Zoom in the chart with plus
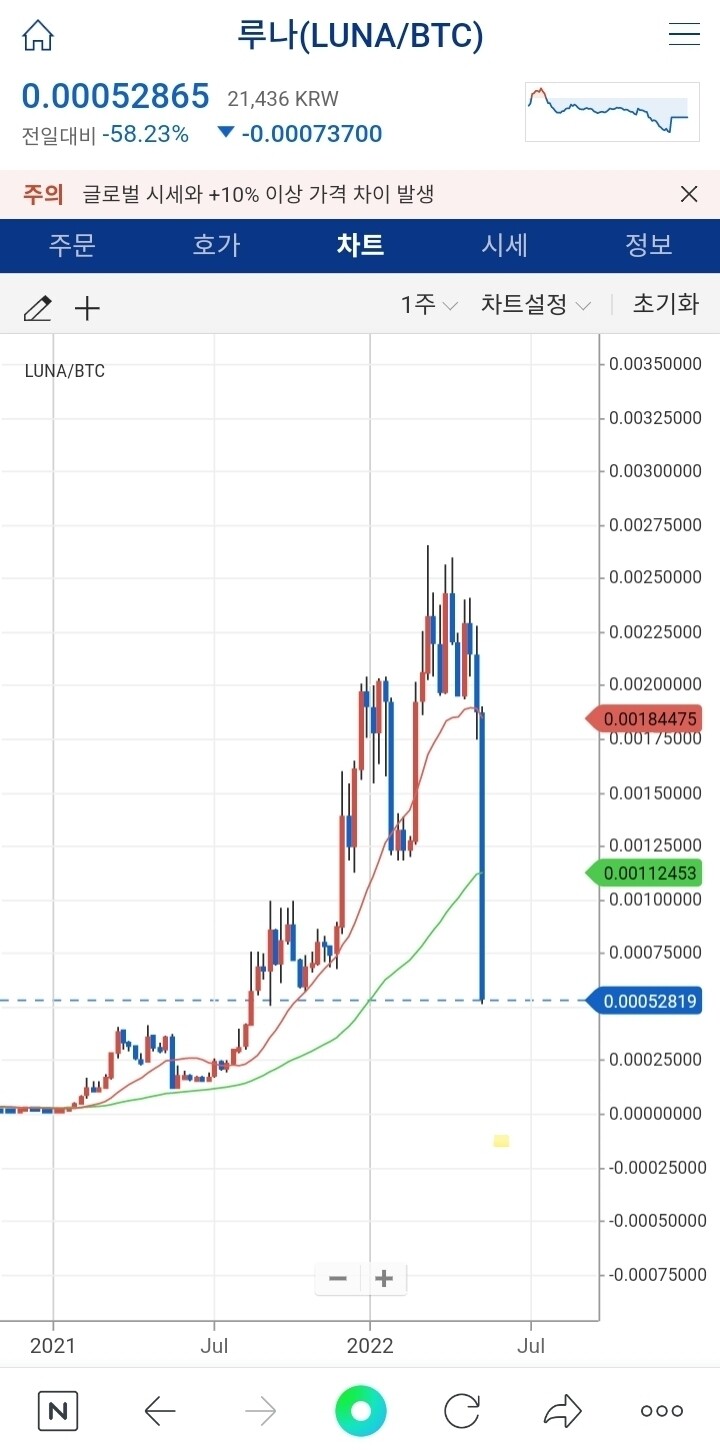 click(384, 1278)
